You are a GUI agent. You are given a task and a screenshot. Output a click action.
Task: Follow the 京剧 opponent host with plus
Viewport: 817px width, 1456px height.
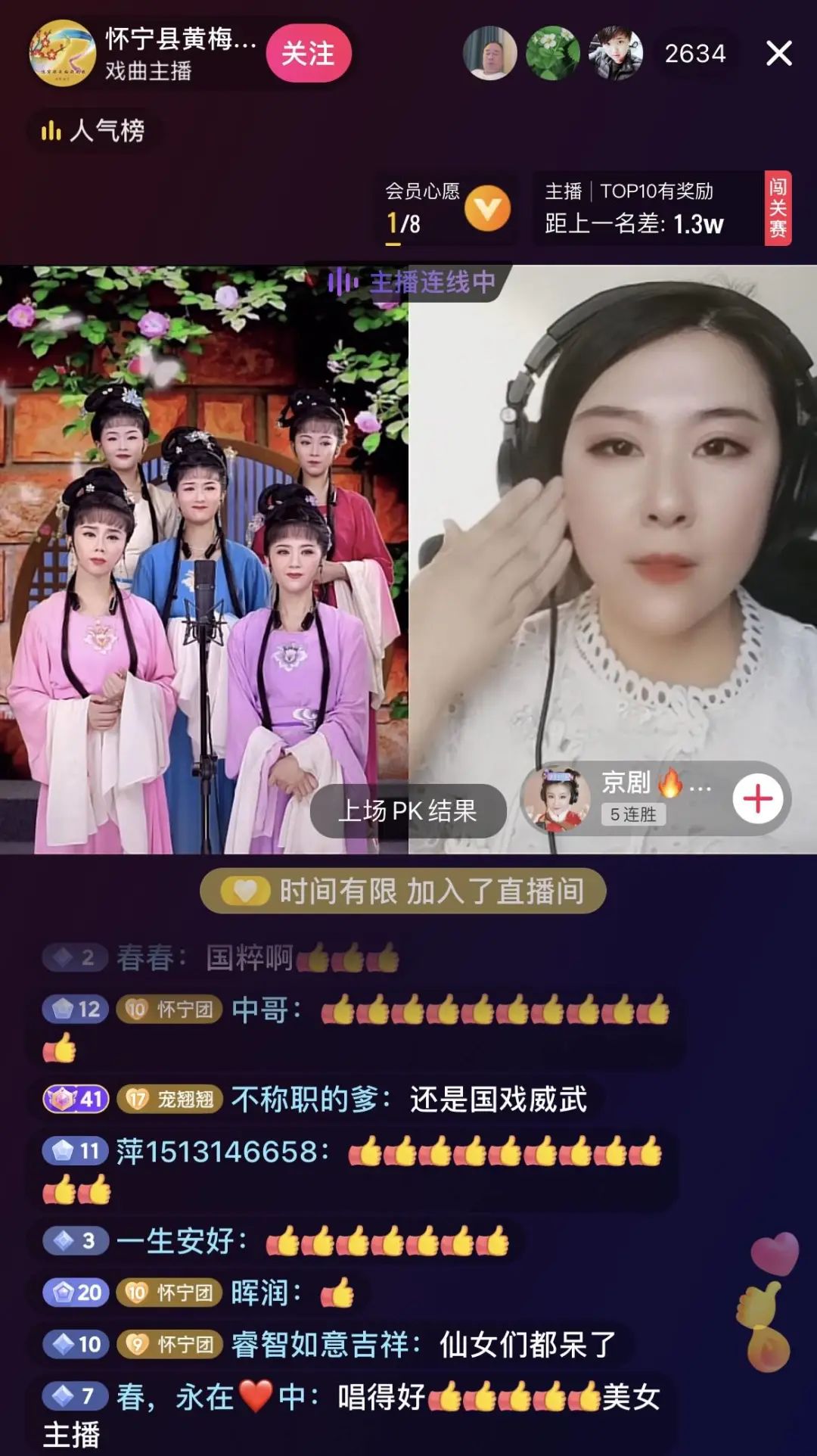[757, 799]
